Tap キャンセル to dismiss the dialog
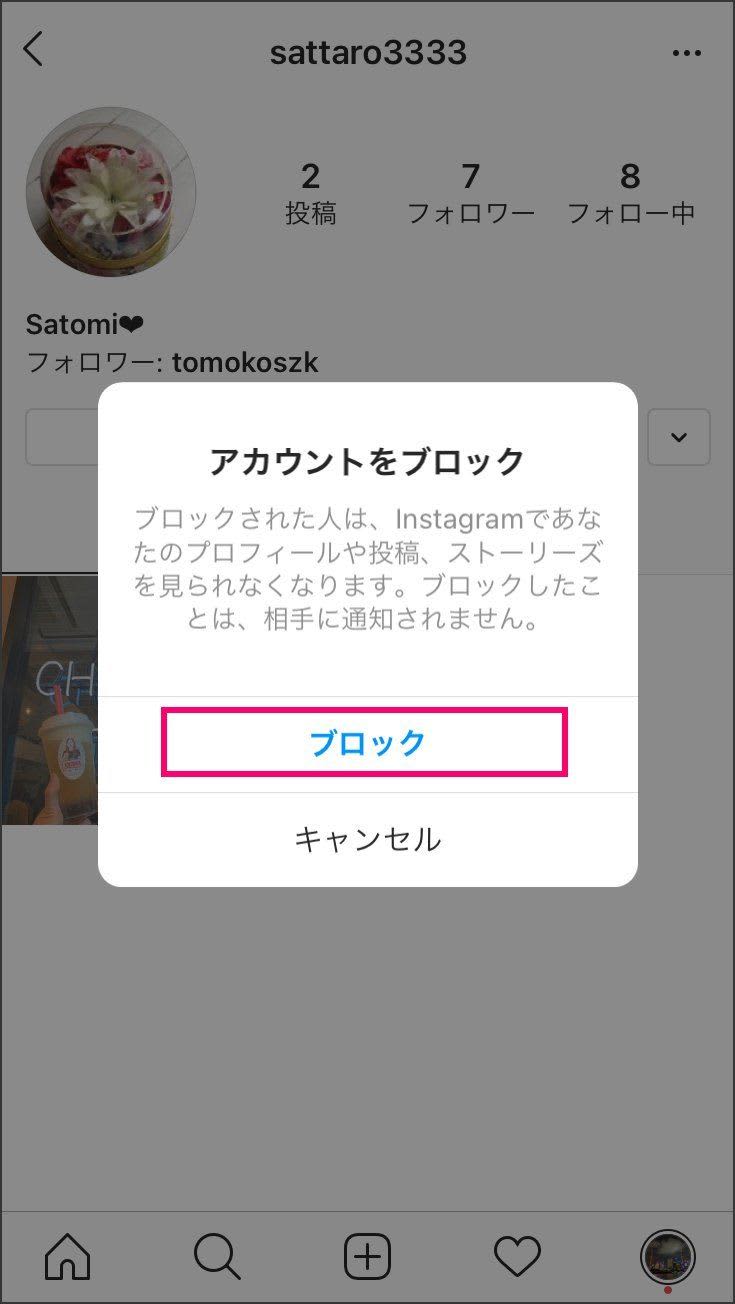This screenshot has height=1304, width=735. click(x=367, y=839)
